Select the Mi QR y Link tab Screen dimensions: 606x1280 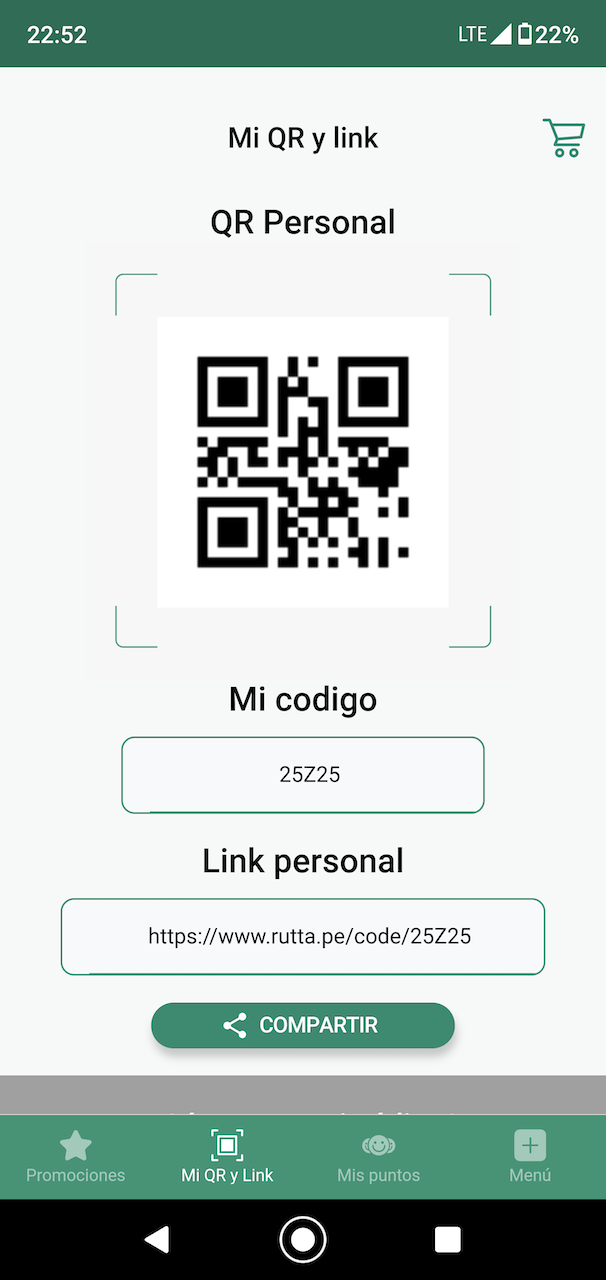pyautogui.click(x=227, y=1157)
